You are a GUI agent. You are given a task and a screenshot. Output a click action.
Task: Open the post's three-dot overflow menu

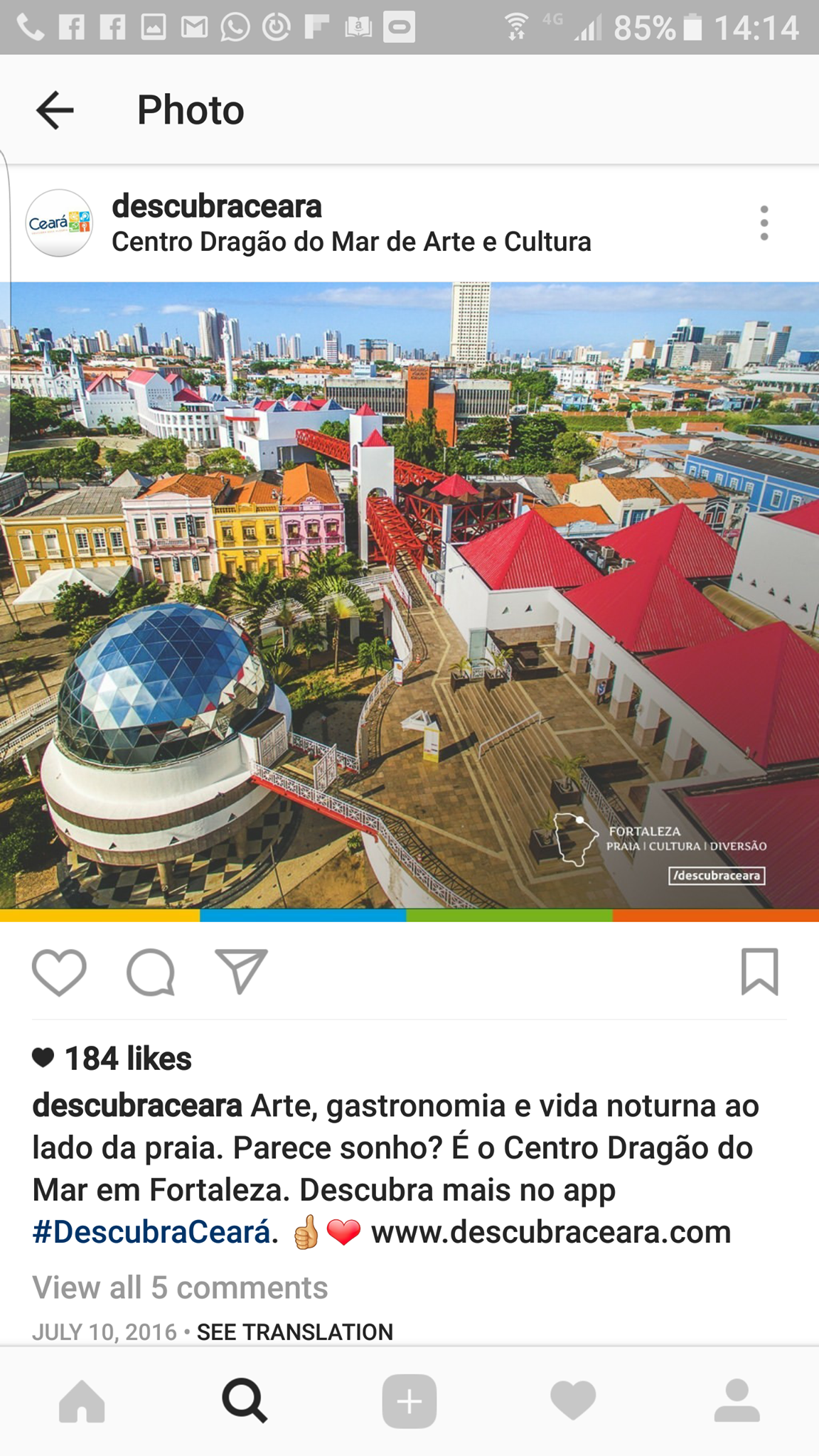[764, 223]
